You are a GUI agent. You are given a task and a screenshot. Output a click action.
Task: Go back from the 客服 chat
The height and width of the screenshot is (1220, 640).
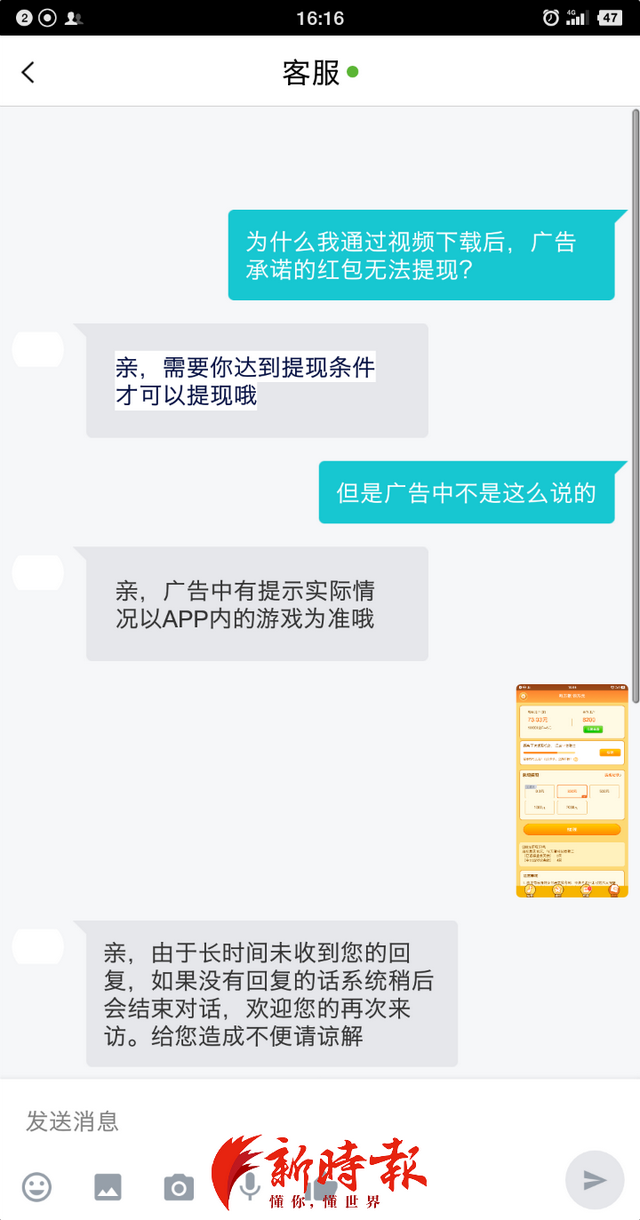pyautogui.click(x=28, y=72)
